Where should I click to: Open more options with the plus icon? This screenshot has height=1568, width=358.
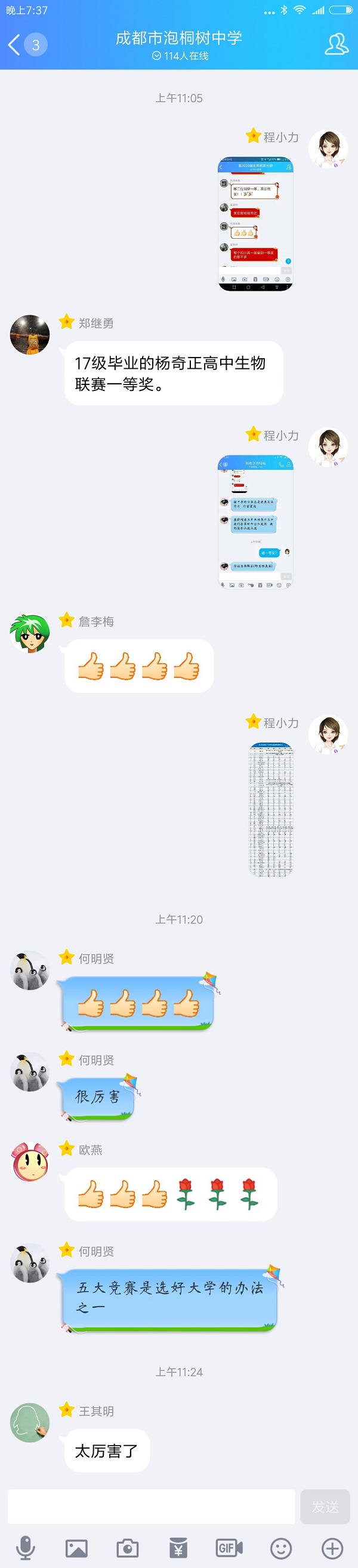point(332,1547)
